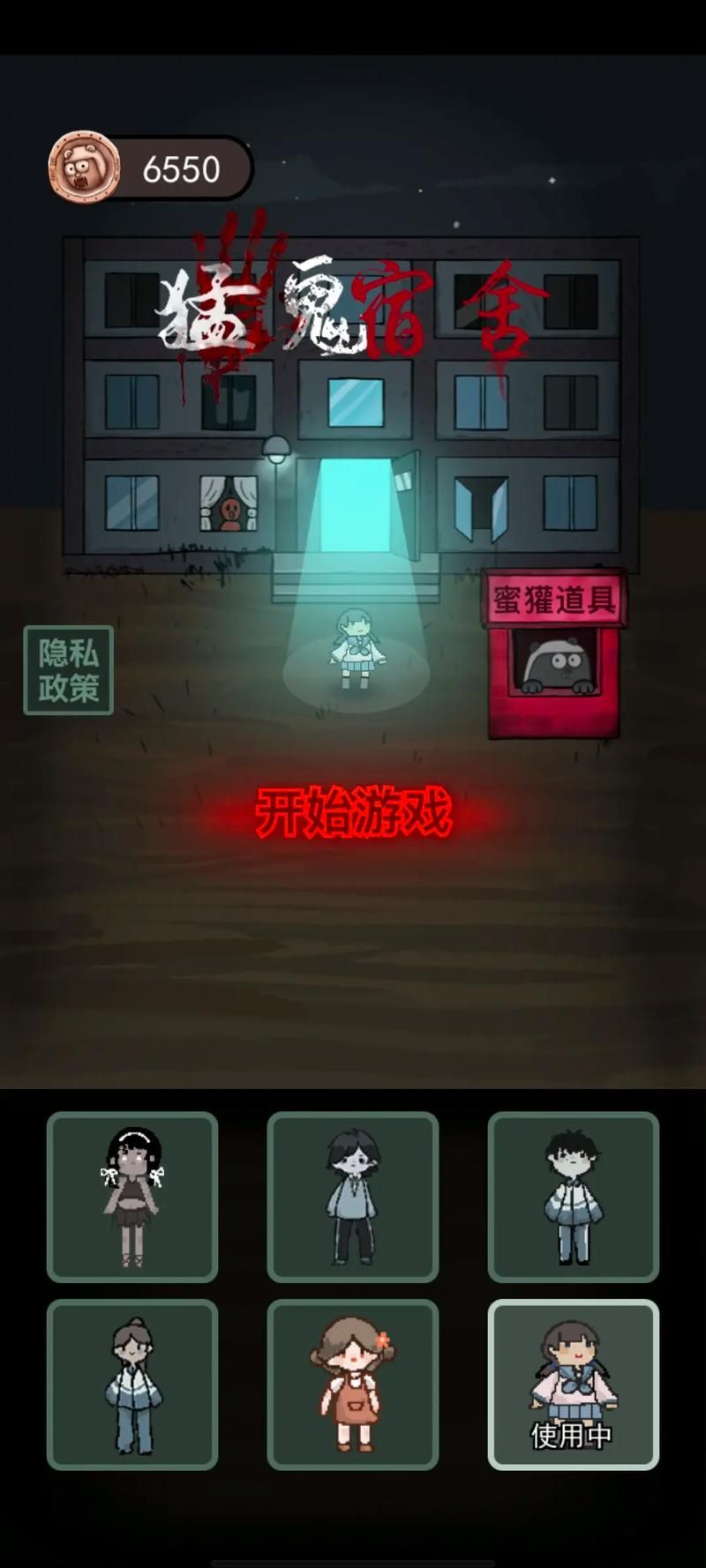Choose the brown-haired girl in orange overalls

pos(353,1385)
